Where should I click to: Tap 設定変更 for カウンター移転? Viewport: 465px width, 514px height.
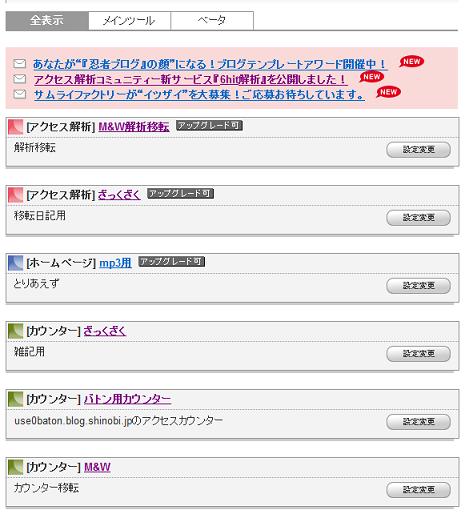coord(418,490)
